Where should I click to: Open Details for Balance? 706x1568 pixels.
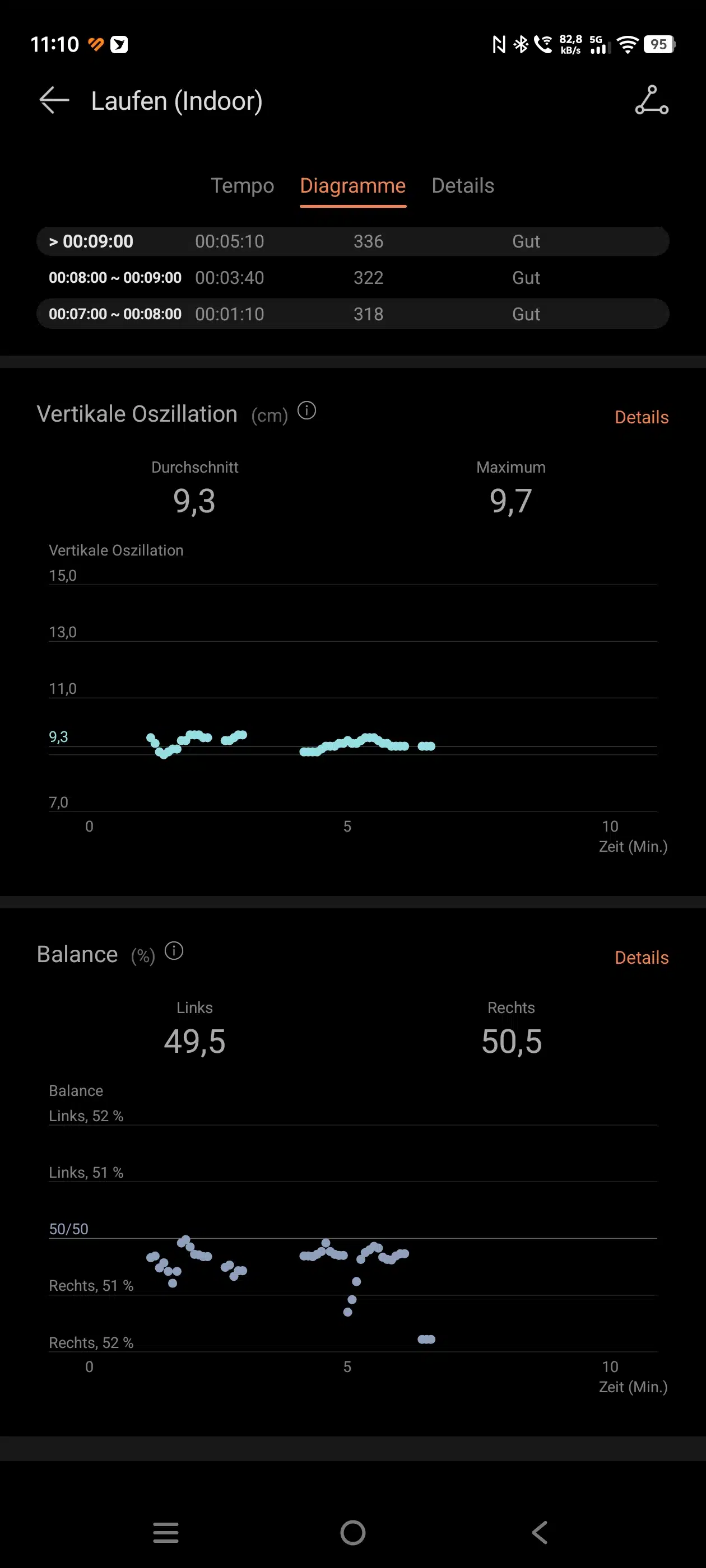pos(641,958)
